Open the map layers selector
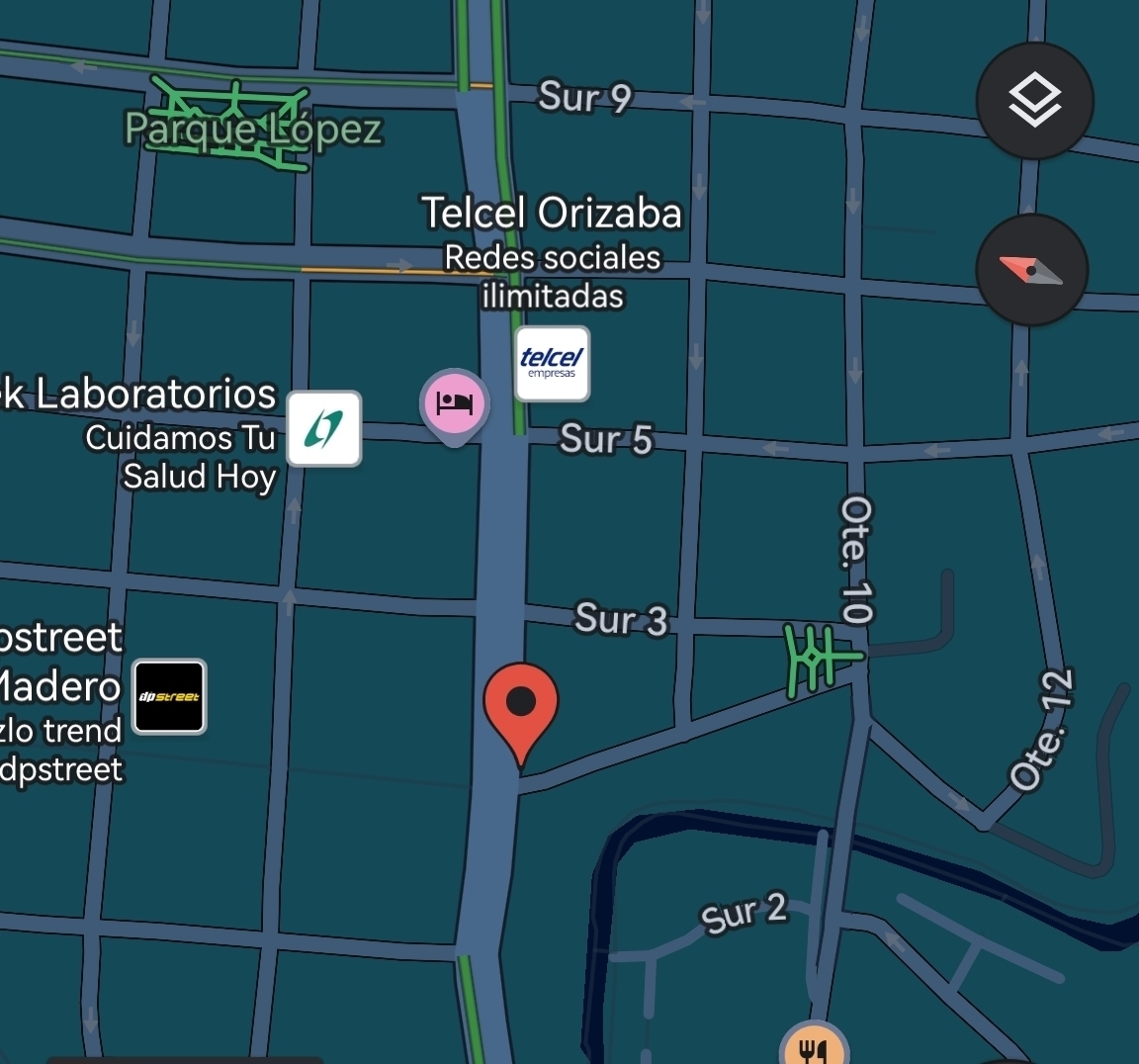1139x1064 pixels. click(x=1034, y=101)
